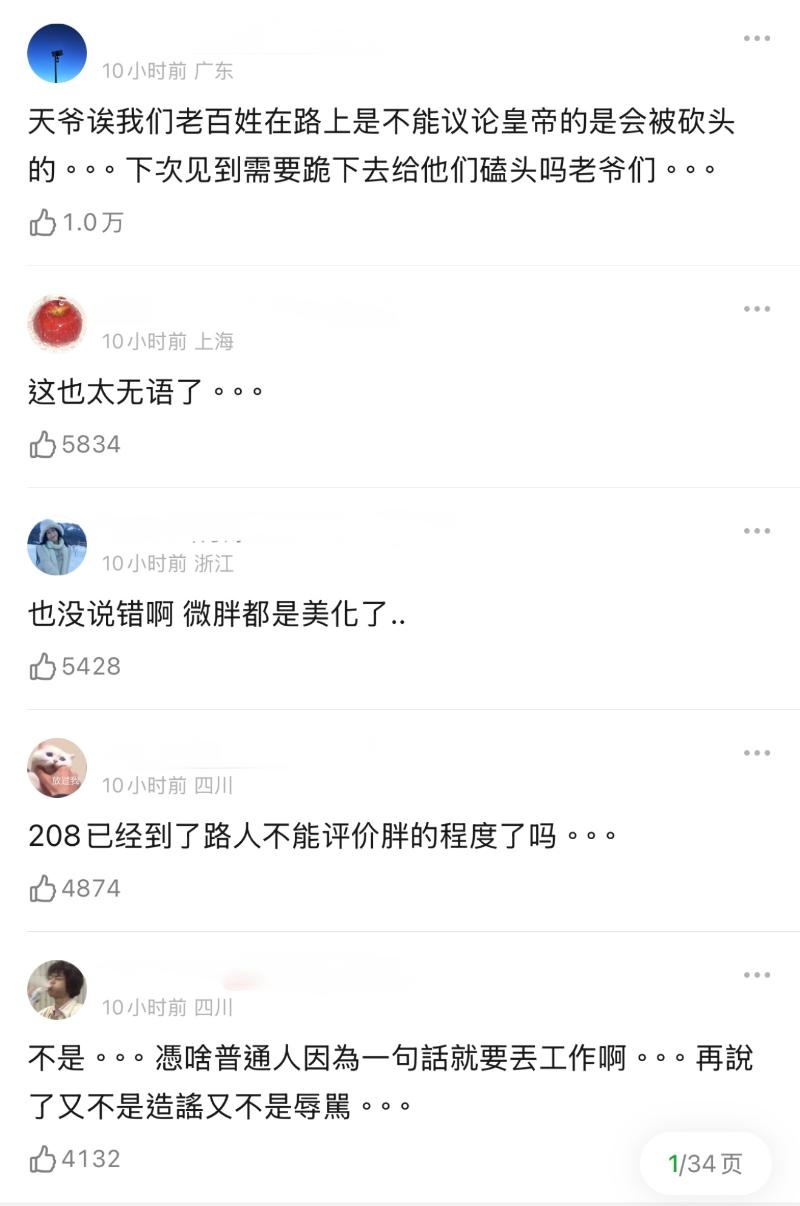
Task: Open more options on the 浙江 comment
Action: coord(757,531)
